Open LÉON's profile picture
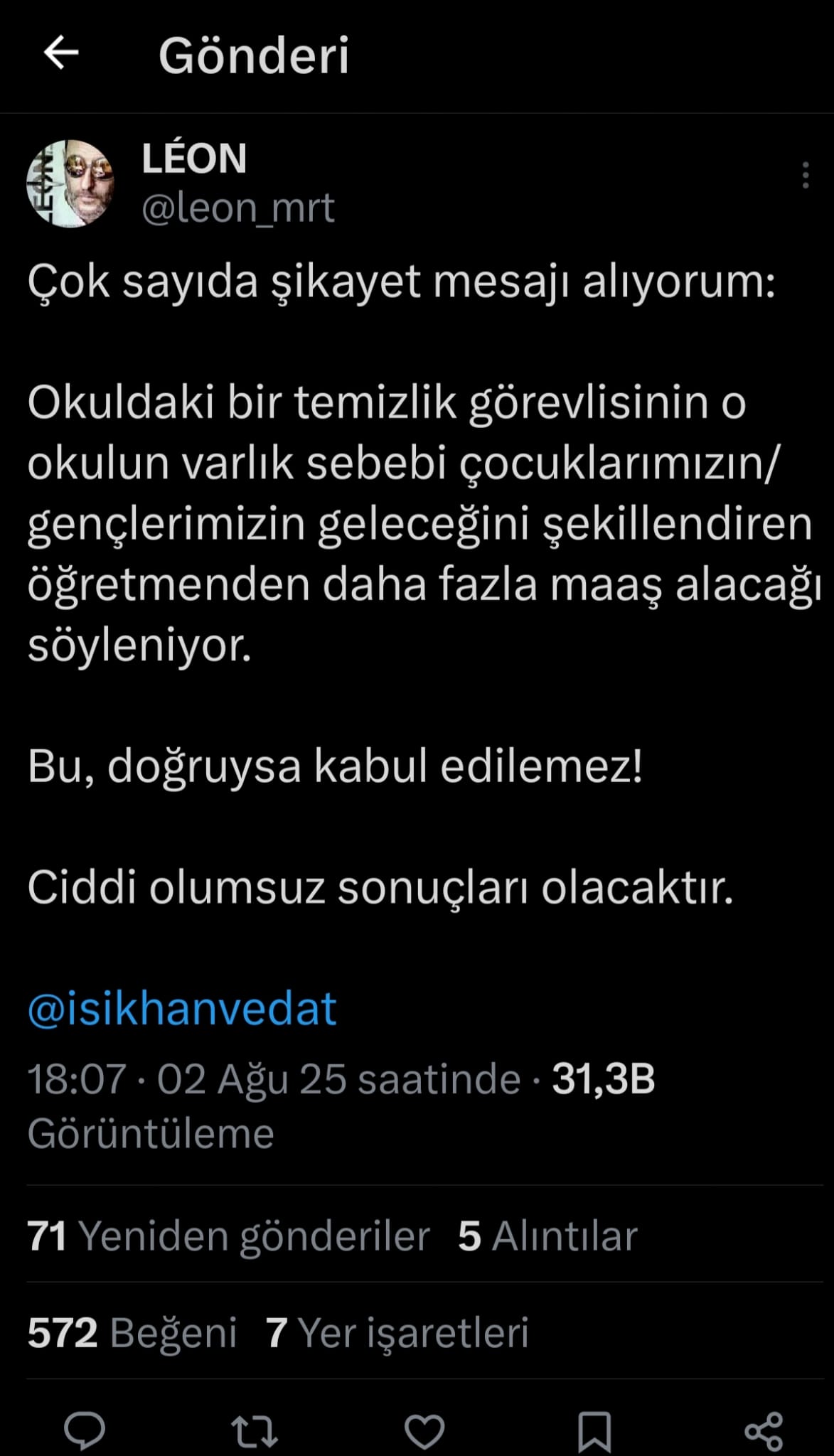834x1456 pixels. click(70, 183)
